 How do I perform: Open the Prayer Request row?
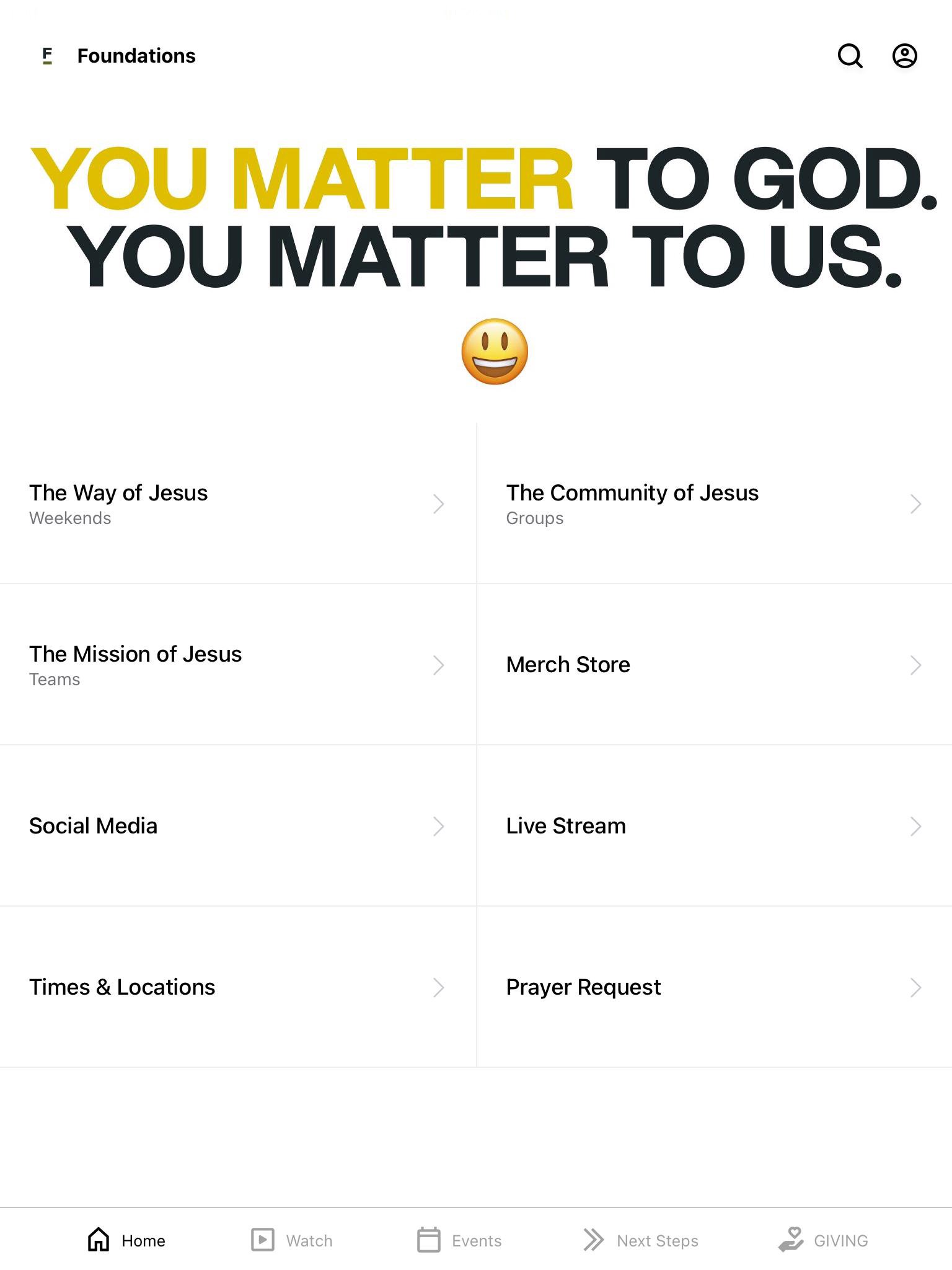tap(714, 987)
